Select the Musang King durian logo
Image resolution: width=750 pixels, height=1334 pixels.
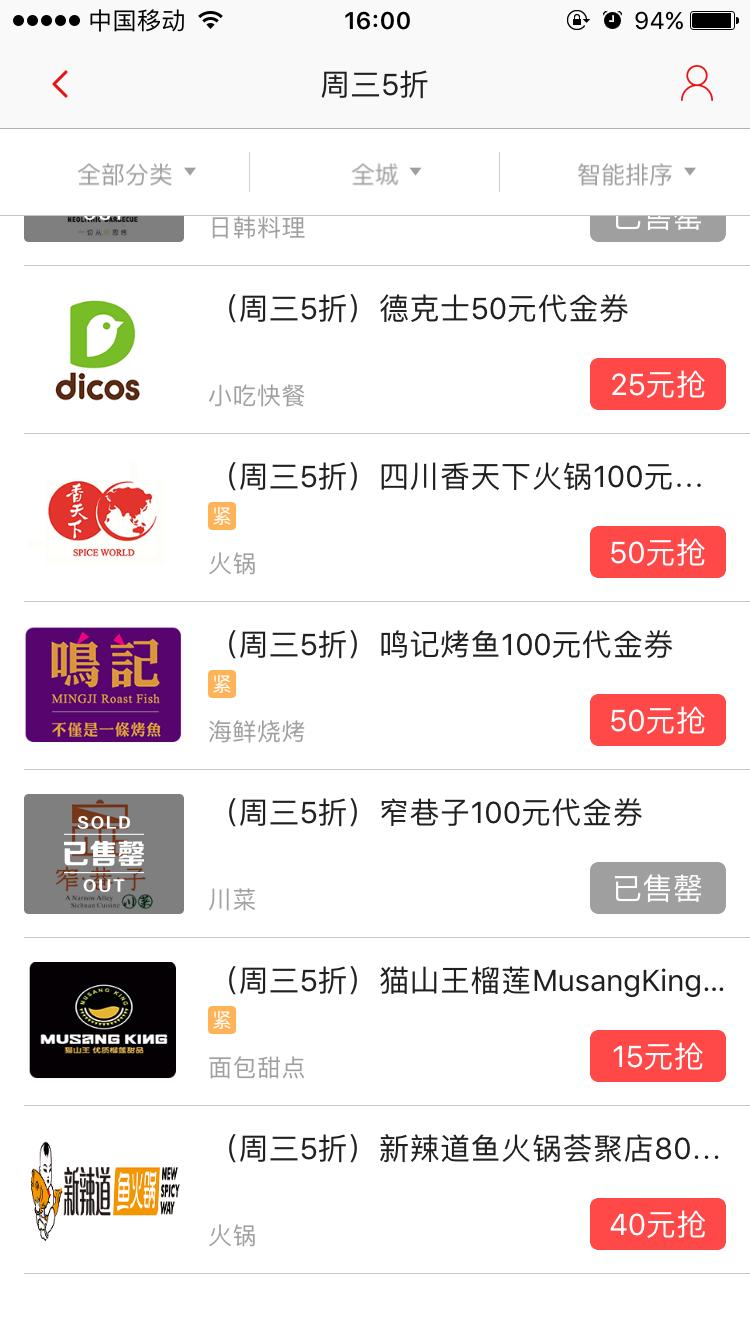coord(102,1019)
